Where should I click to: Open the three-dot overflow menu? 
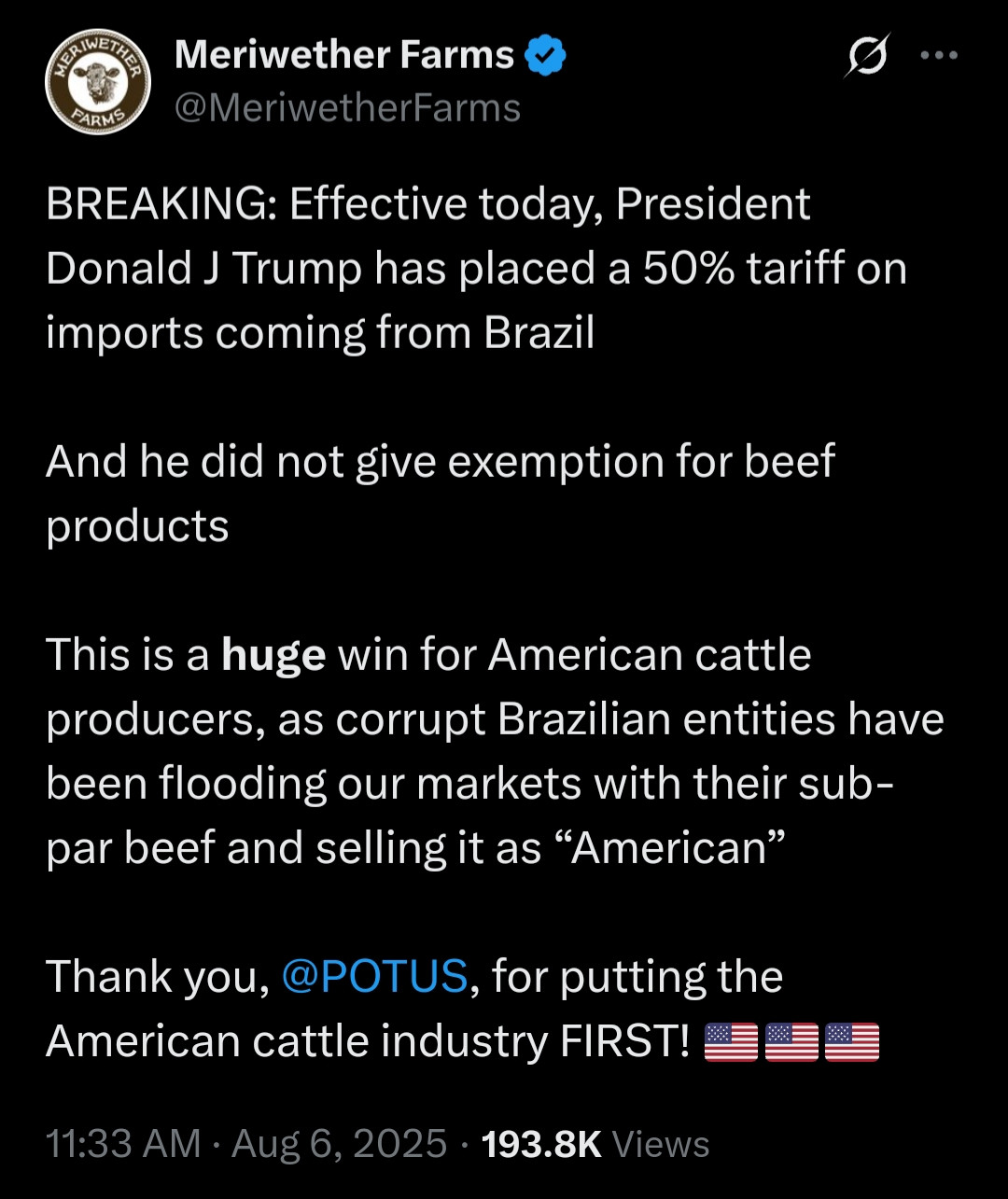(x=939, y=56)
